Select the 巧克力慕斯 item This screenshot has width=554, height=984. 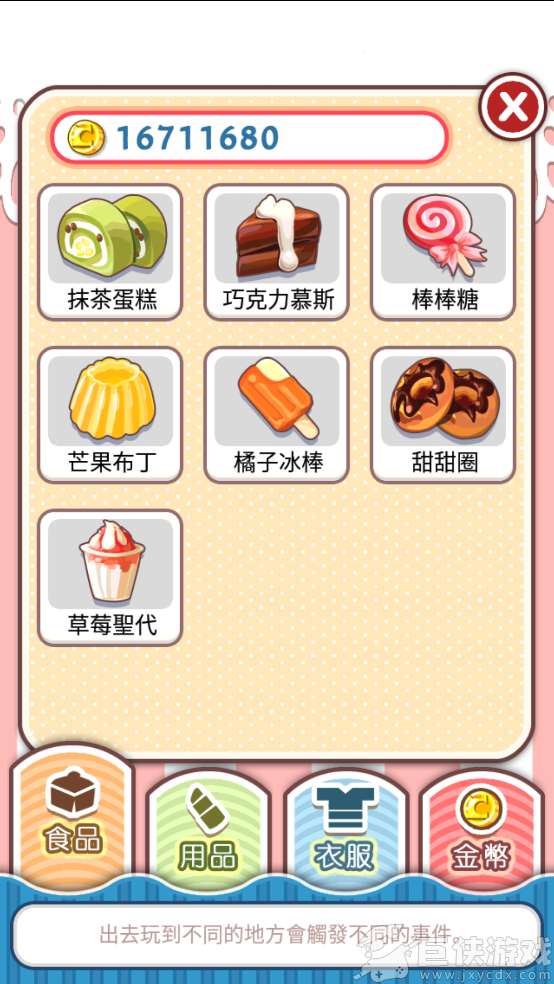276,252
